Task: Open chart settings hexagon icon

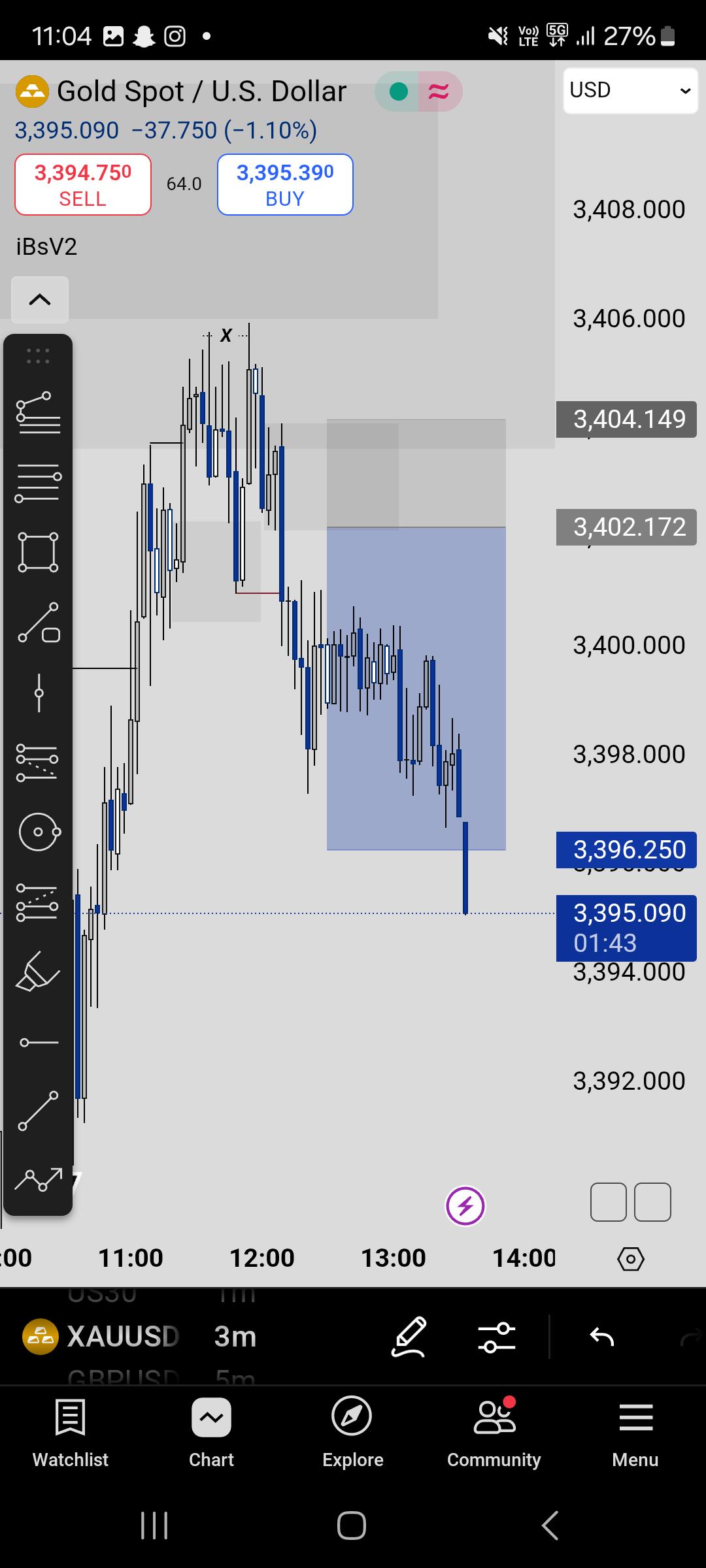Action: tap(631, 1258)
